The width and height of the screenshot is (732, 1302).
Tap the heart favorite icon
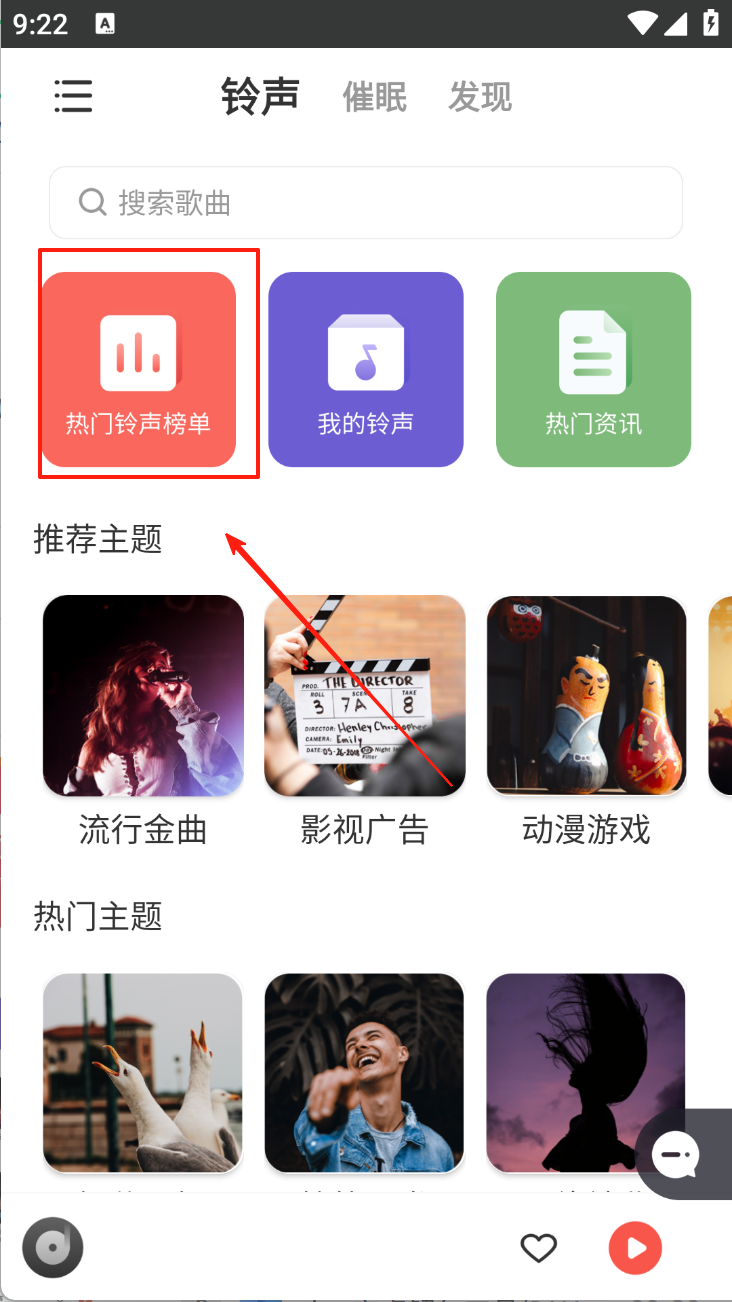tap(538, 1247)
